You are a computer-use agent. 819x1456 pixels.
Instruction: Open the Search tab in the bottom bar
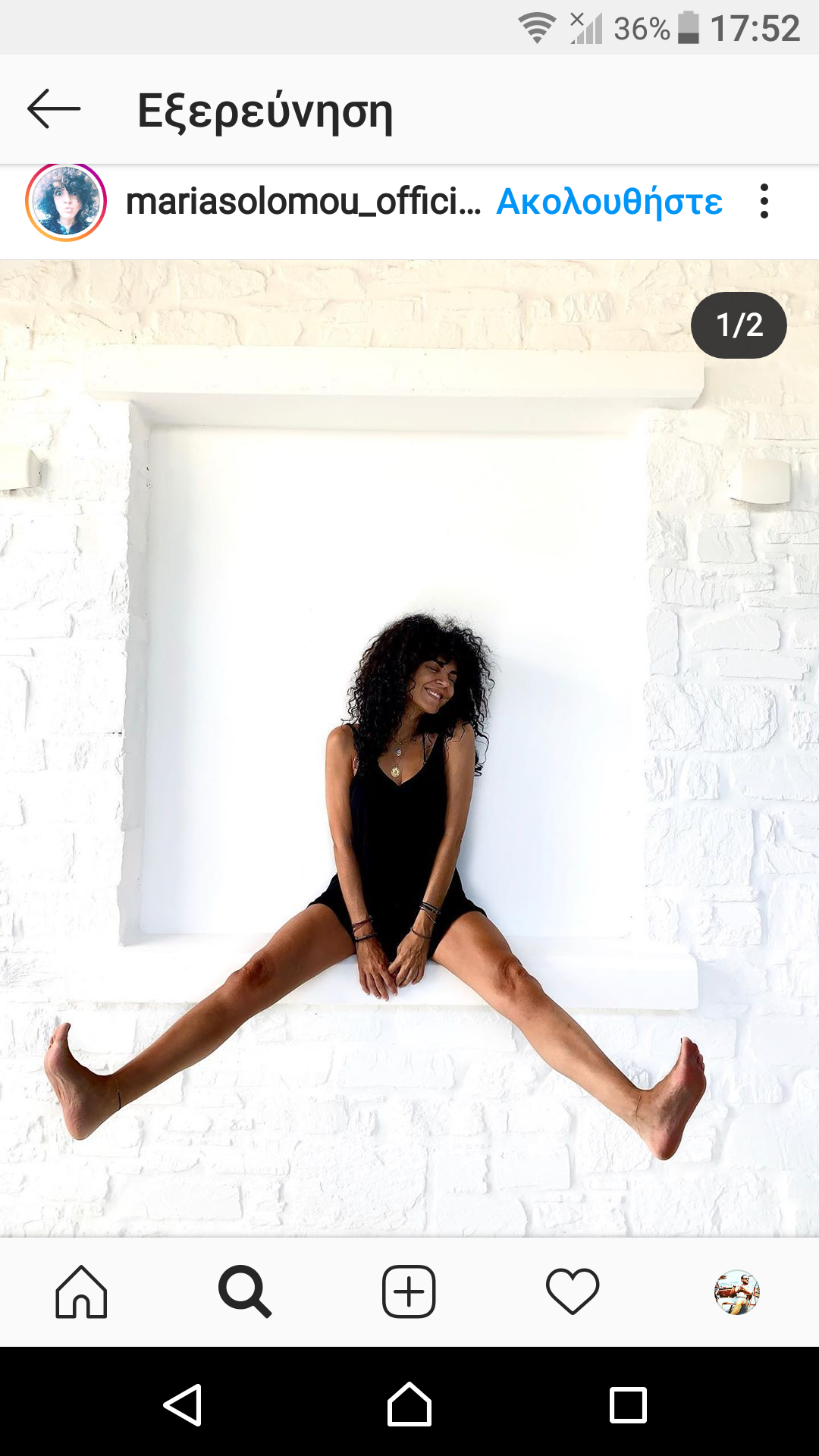pos(244,1291)
